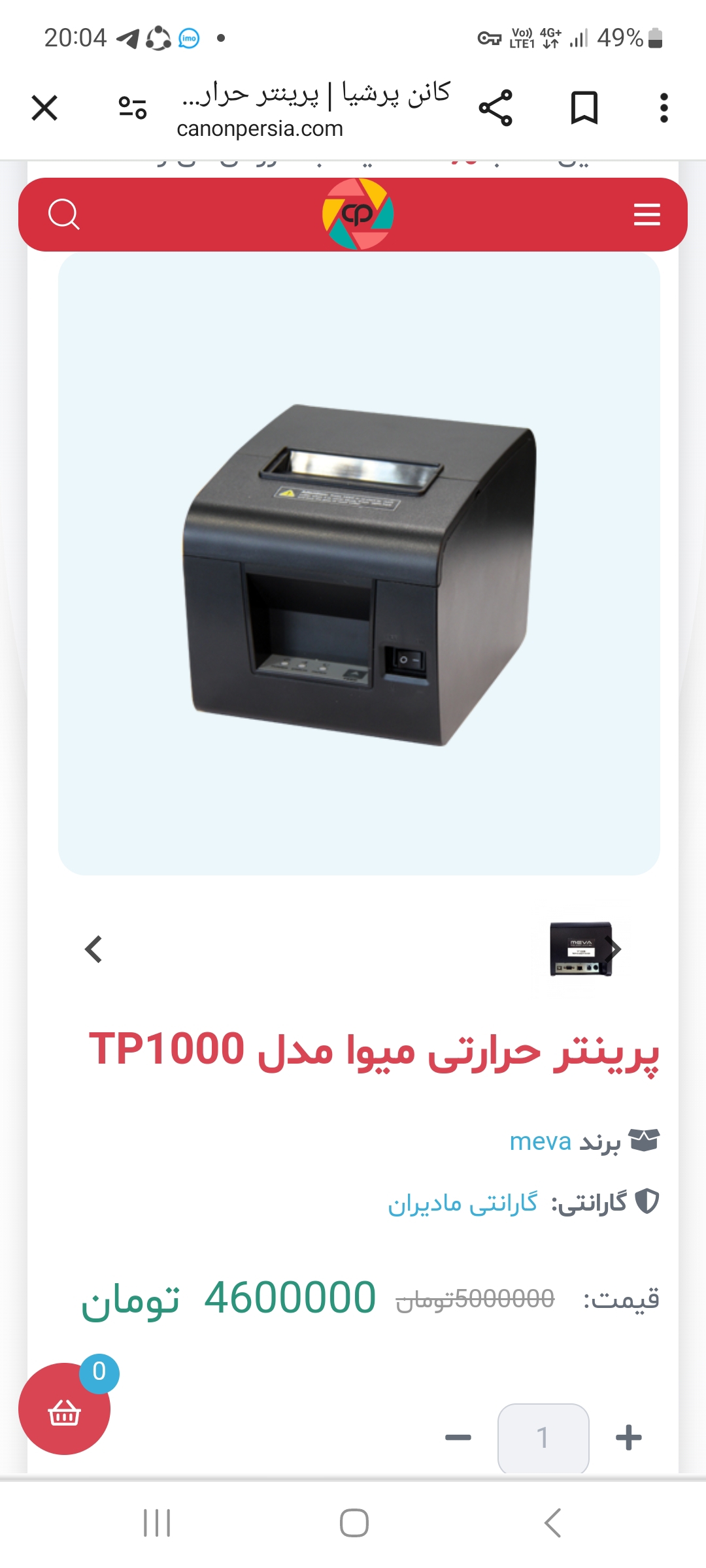706x1568 pixels.
Task: Open the meva brand link
Action: (x=540, y=1141)
